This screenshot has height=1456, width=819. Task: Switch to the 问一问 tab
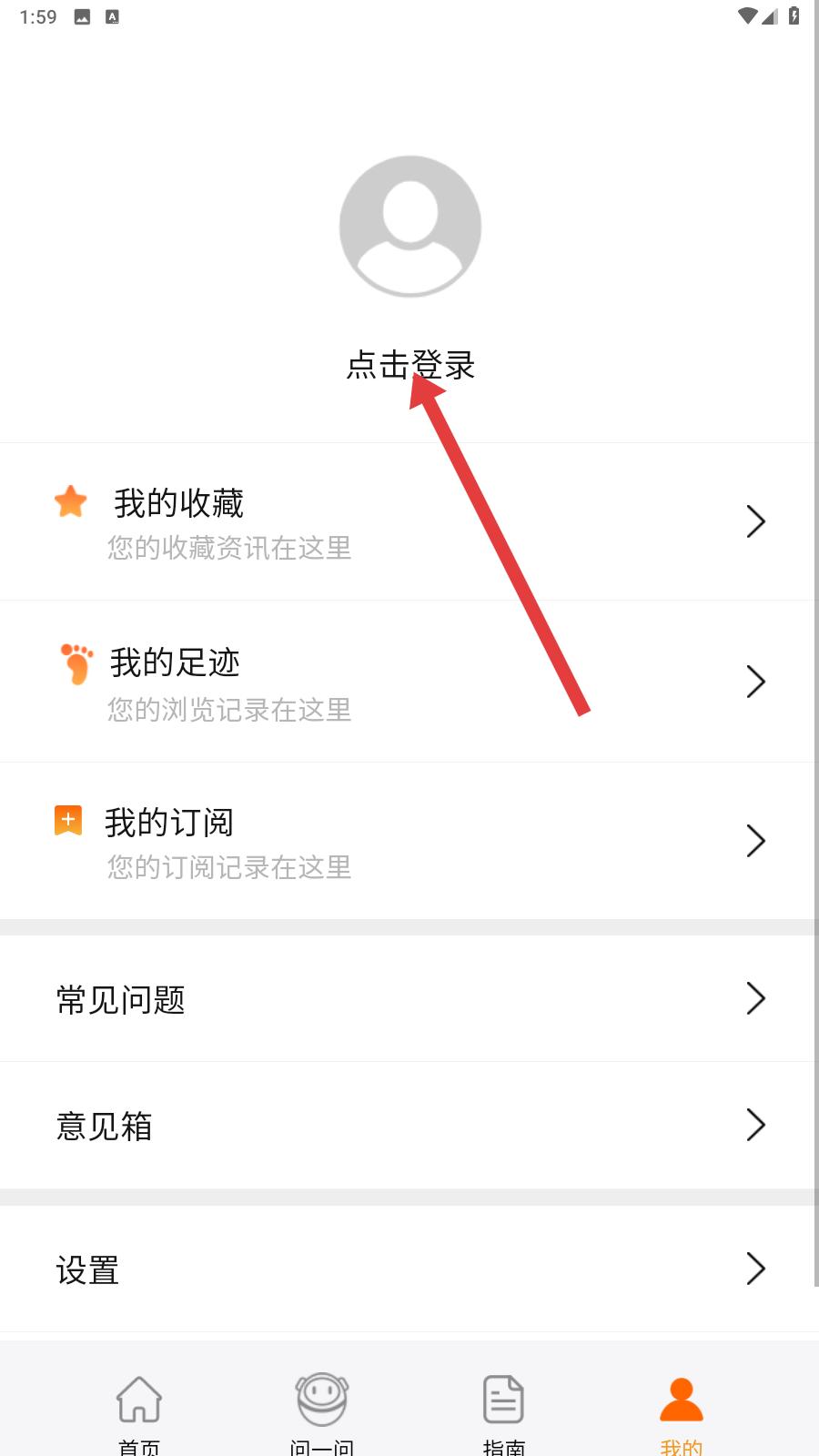tap(321, 1410)
